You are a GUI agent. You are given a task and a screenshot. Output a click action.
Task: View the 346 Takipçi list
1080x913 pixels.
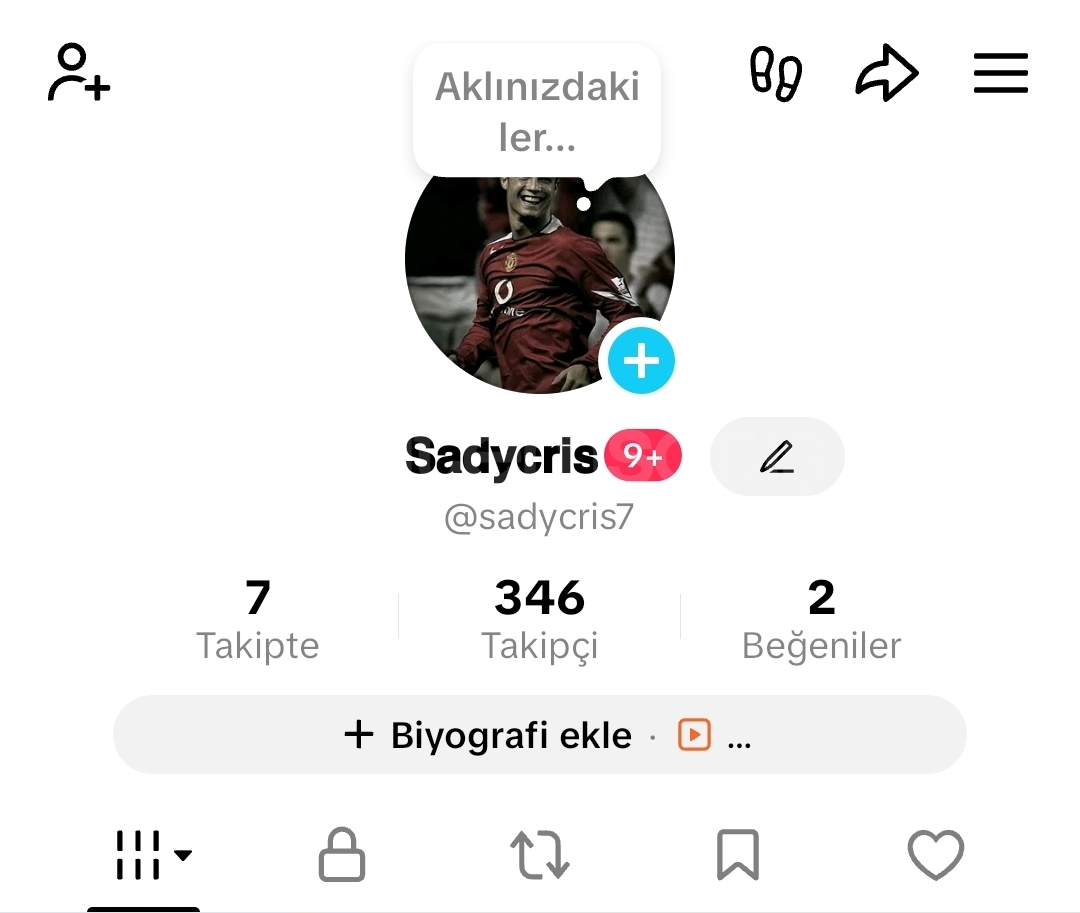(539, 620)
